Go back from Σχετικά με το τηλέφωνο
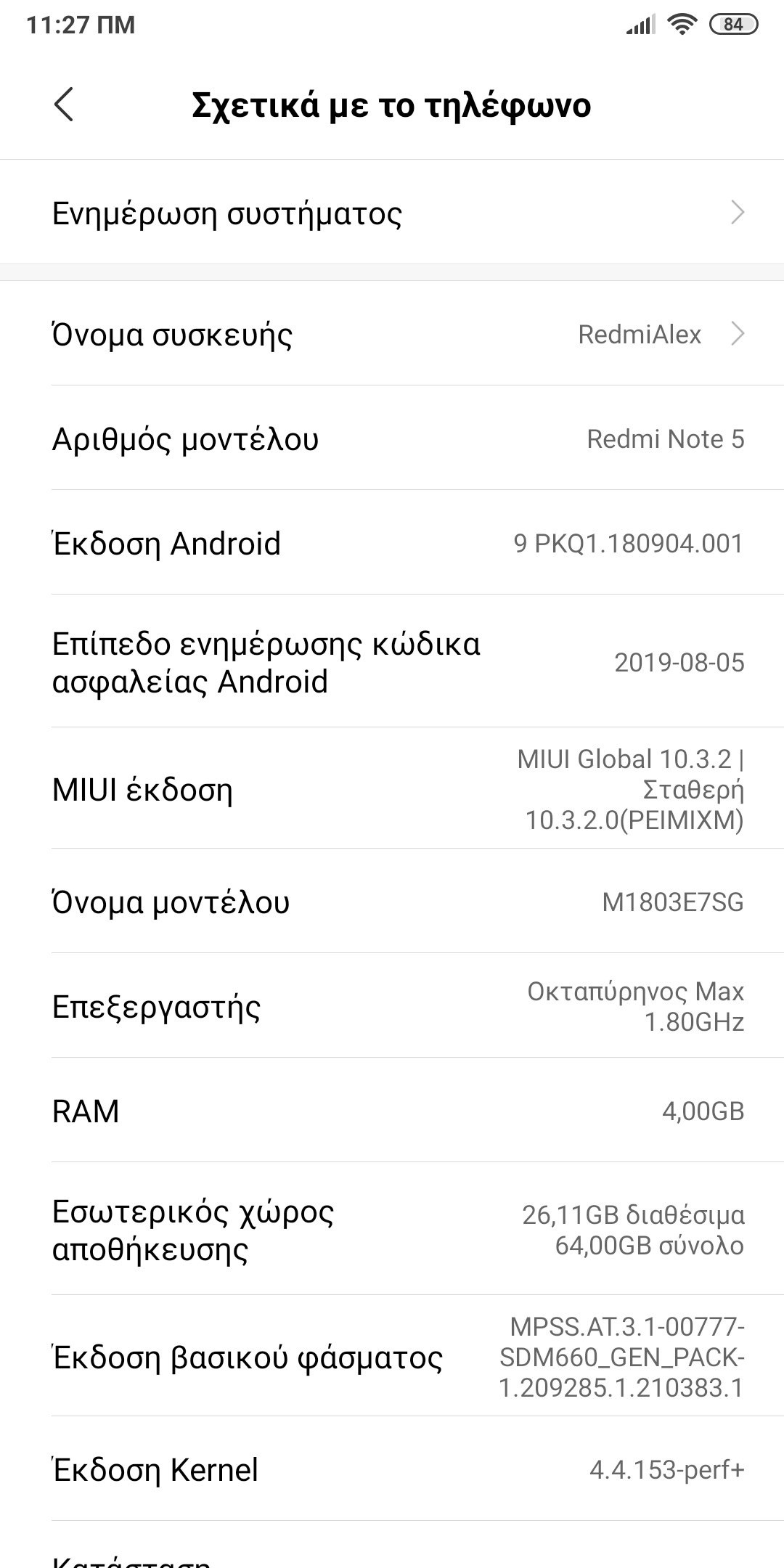 point(64,105)
